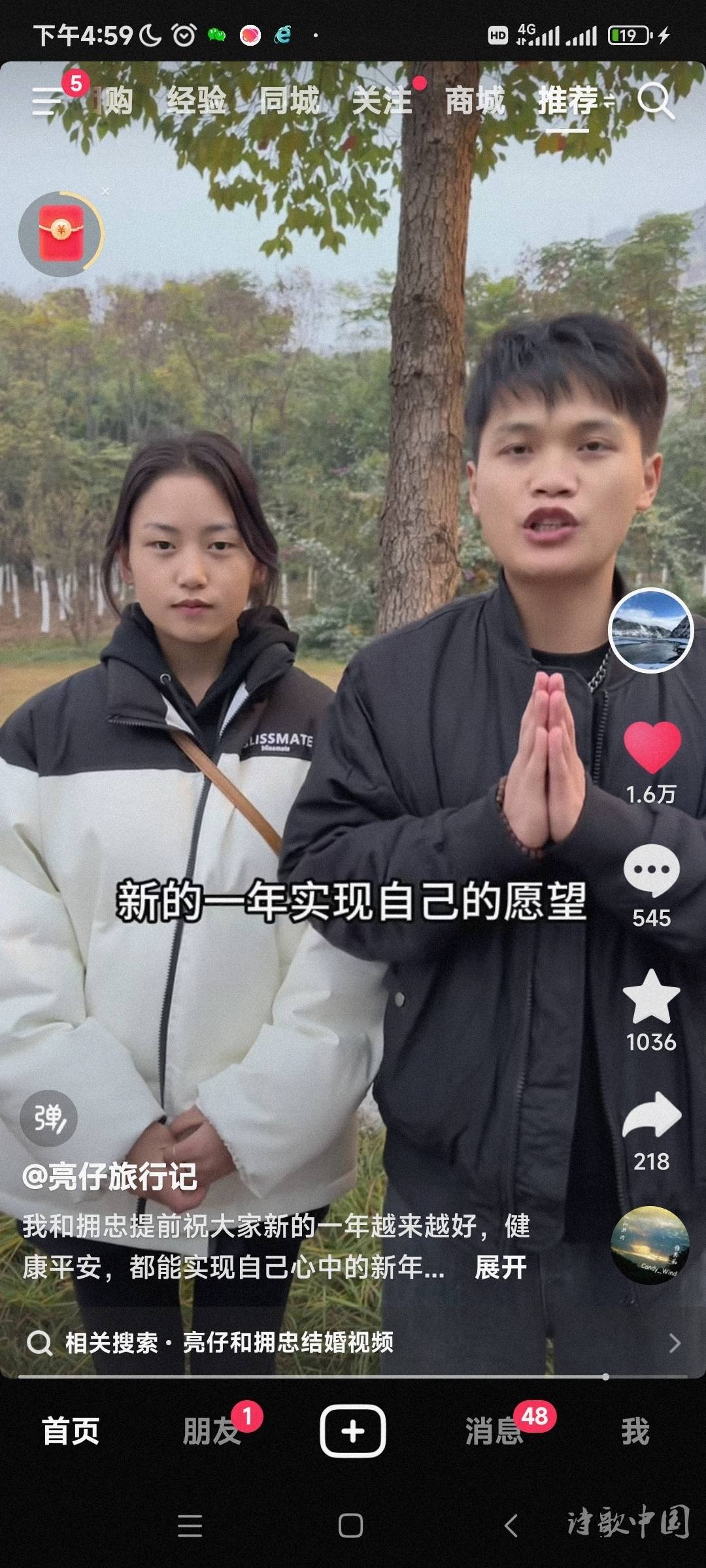
Task: Switch to the 关注 tab
Action: 382,101
